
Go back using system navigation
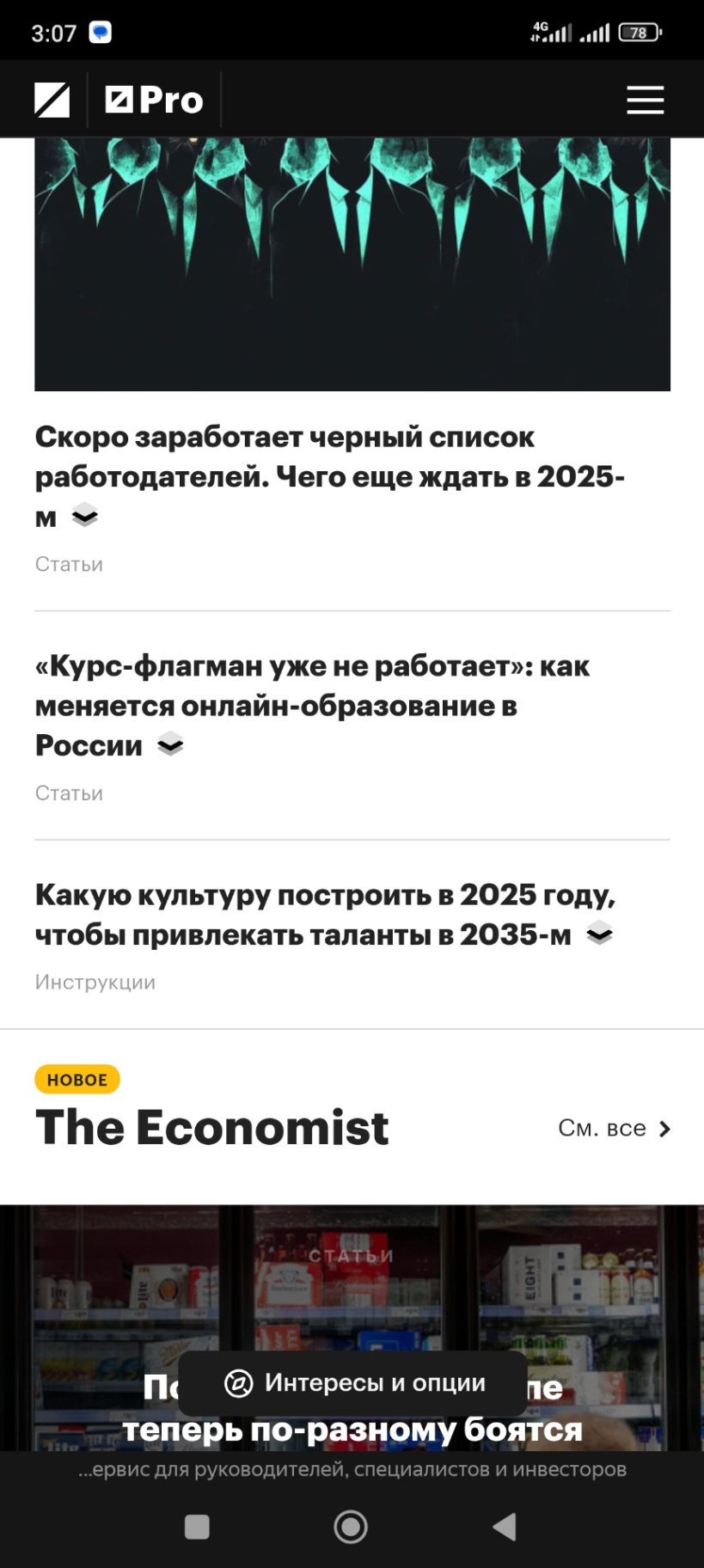(x=505, y=1527)
